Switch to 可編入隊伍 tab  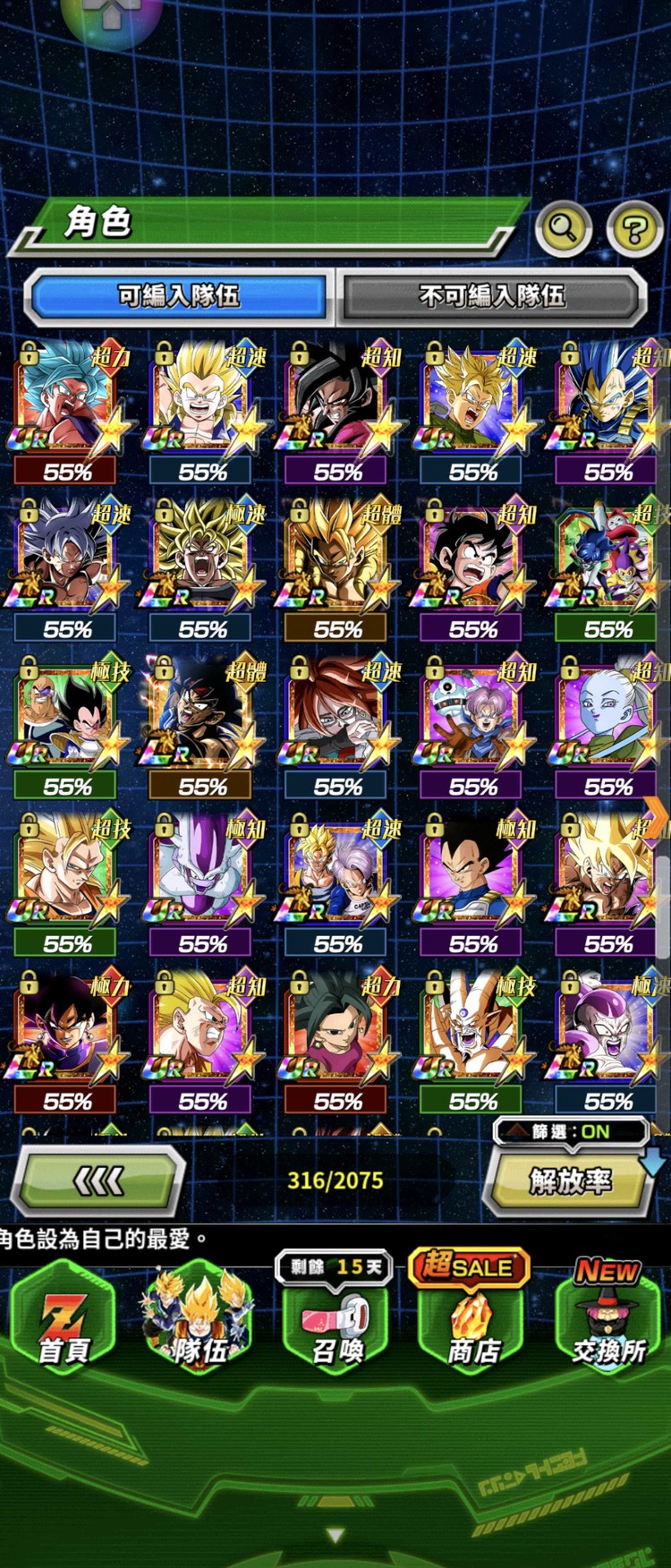[x=178, y=295]
